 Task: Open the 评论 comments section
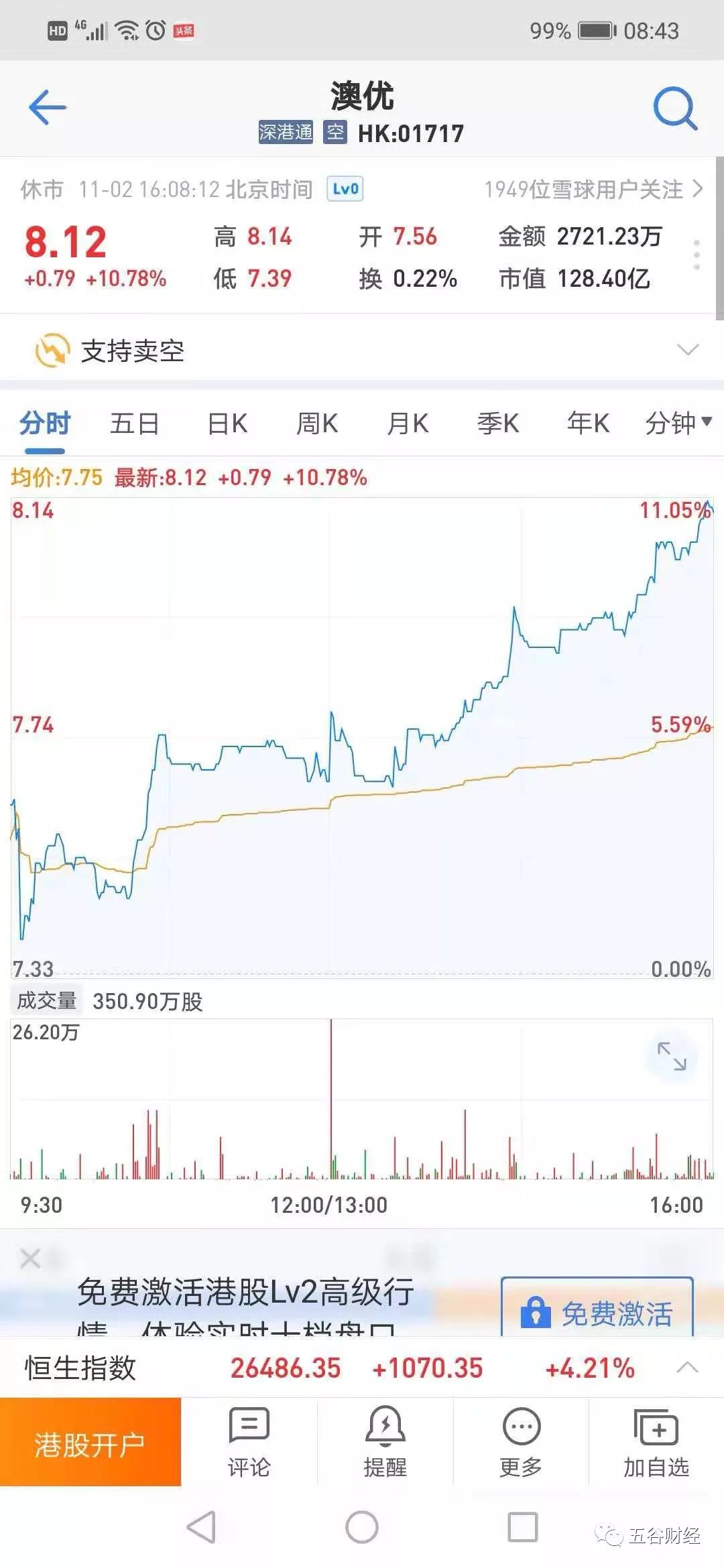point(250,1441)
